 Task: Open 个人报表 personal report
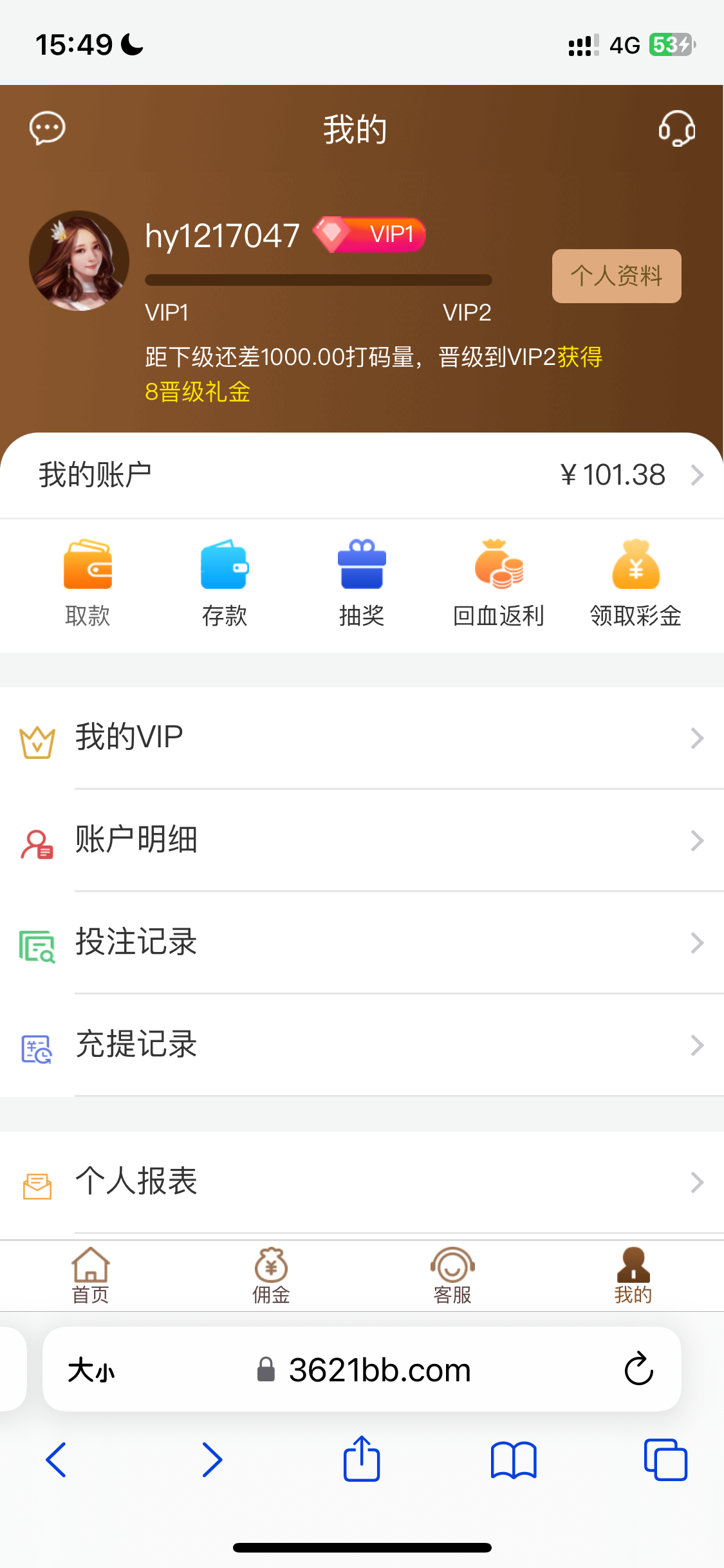(362, 1182)
